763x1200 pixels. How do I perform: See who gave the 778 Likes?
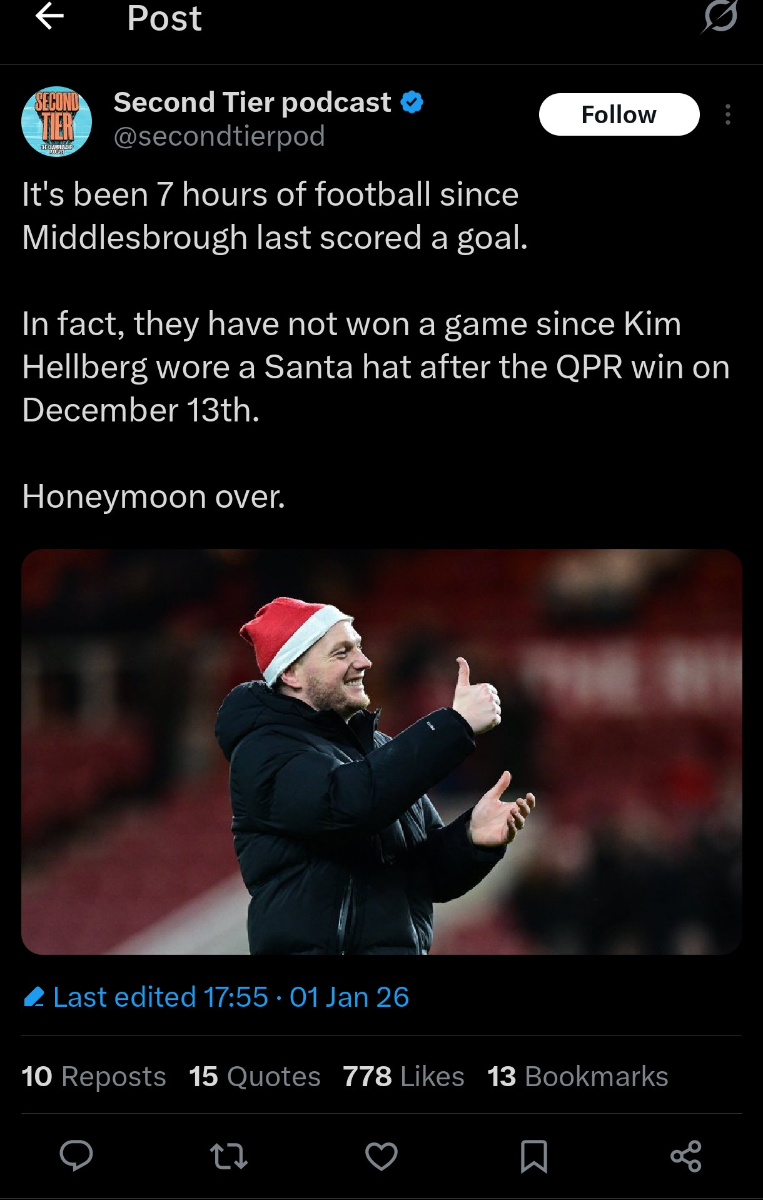tap(403, 1076)
